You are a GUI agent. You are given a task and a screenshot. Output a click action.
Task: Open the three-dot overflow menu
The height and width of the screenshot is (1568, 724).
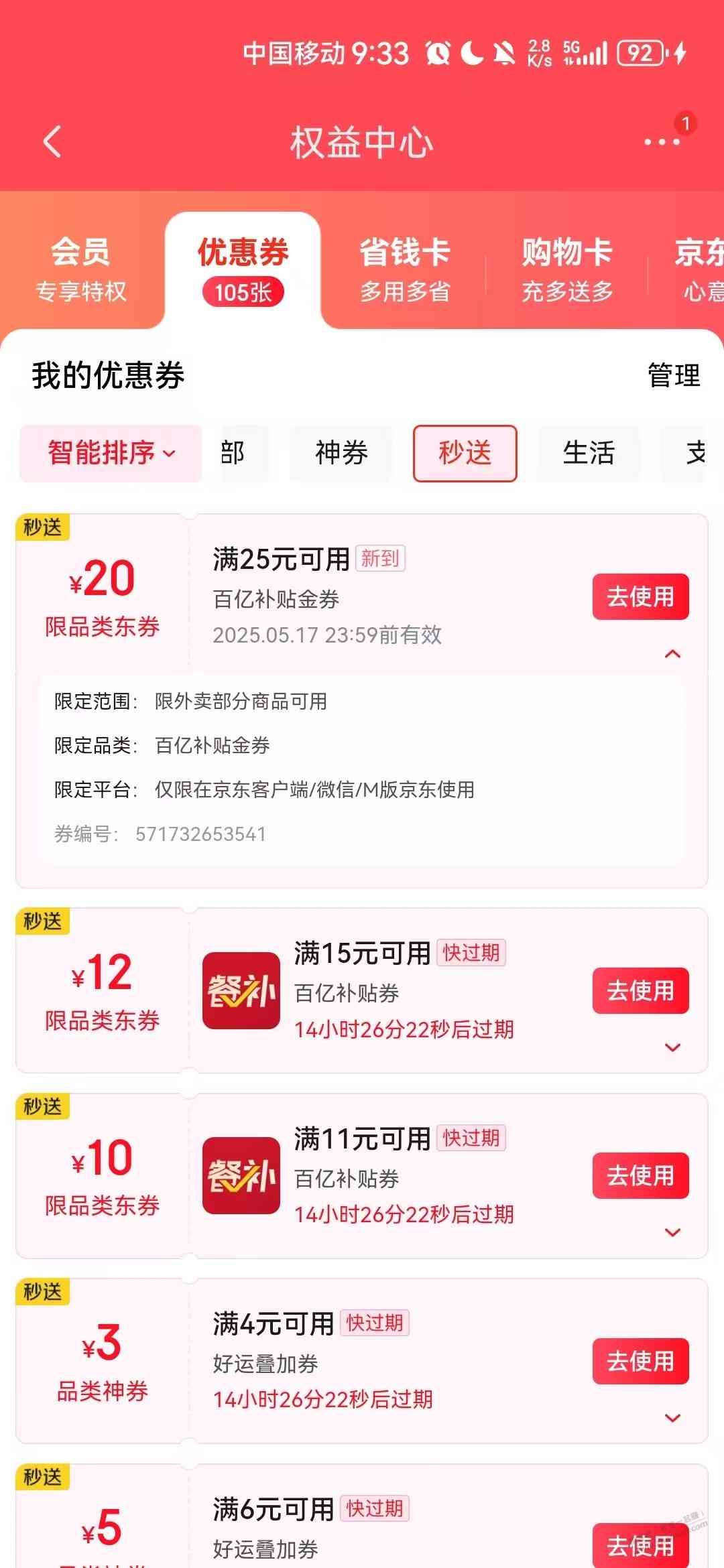[x=662, y=141]
